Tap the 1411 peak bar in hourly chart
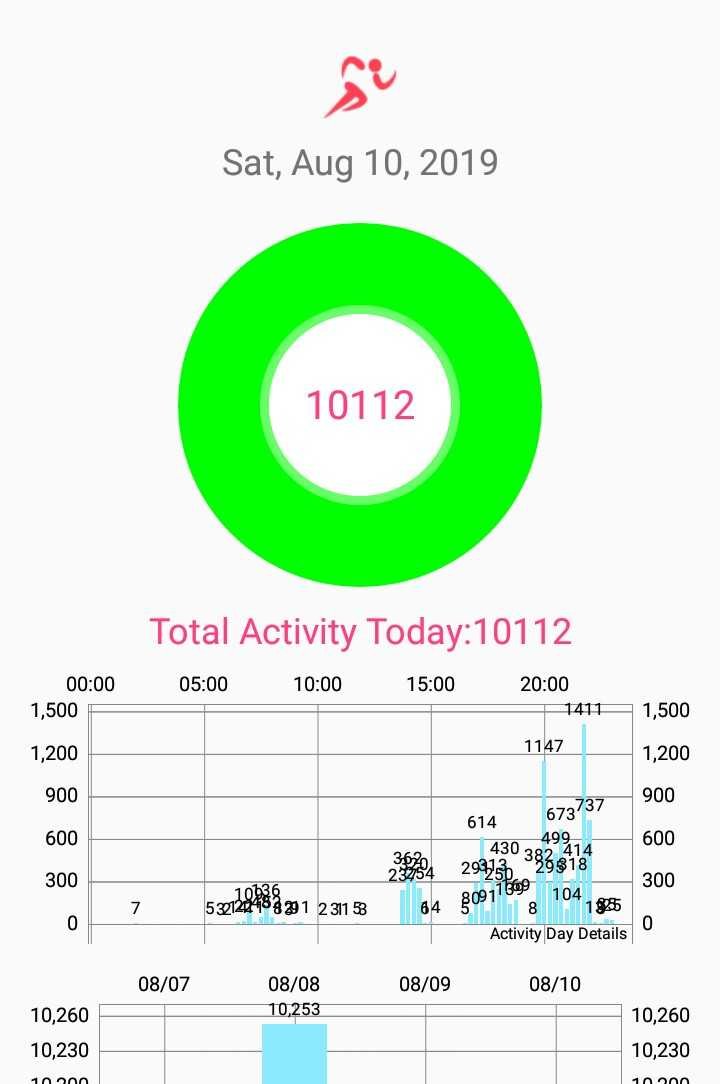The height and width of the screenshot is (1084, 720). click(x=584, y=822)
